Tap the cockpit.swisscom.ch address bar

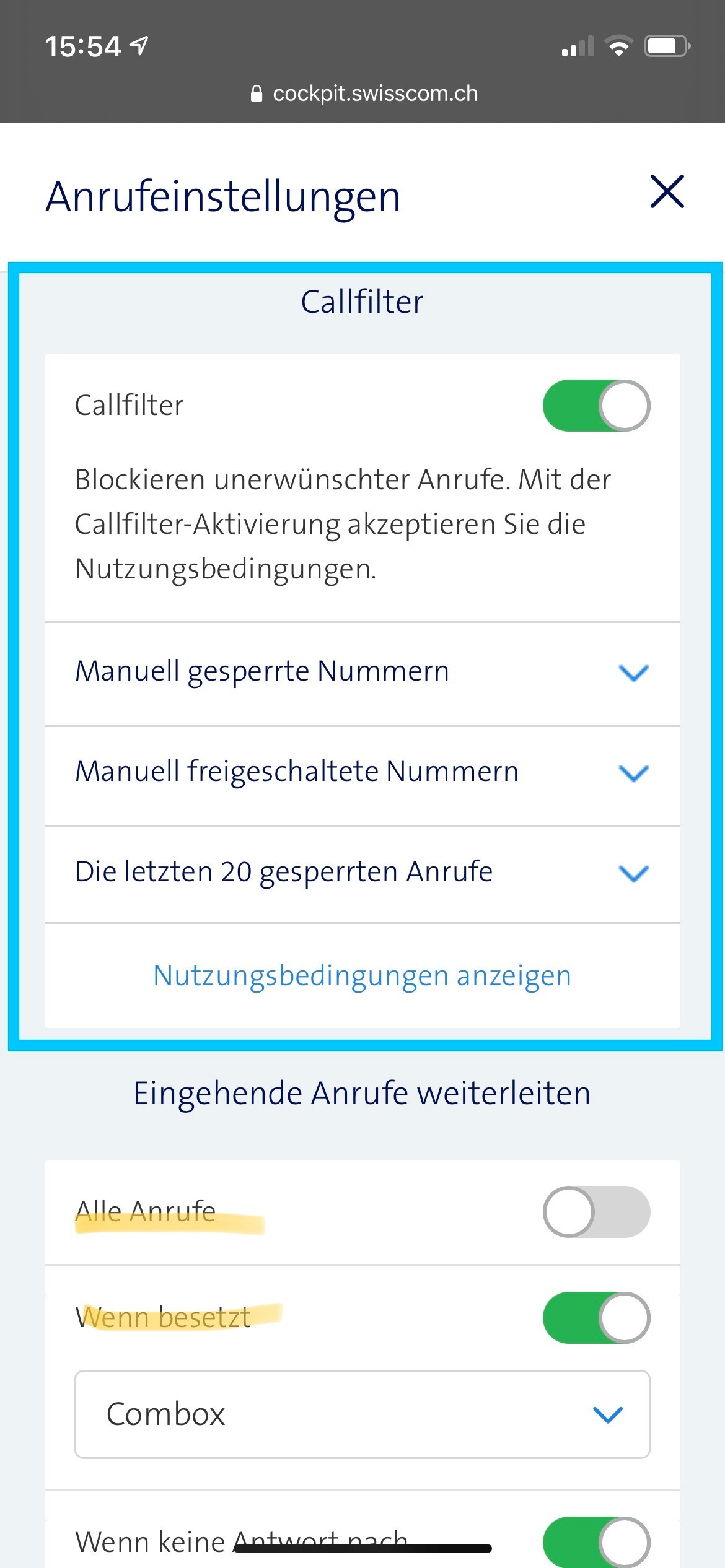tap(364, 94)
